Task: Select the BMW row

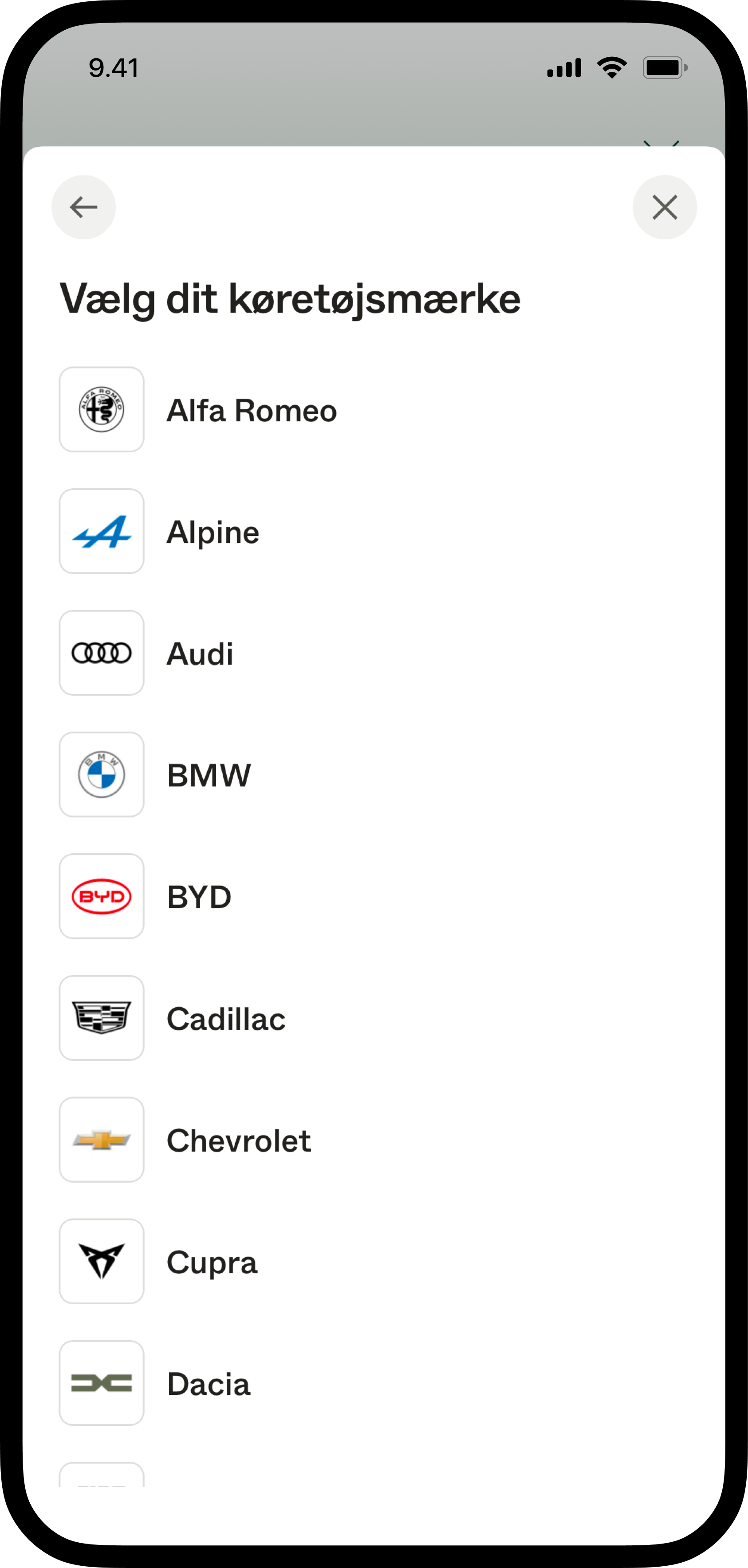Action: click(209, 776)
